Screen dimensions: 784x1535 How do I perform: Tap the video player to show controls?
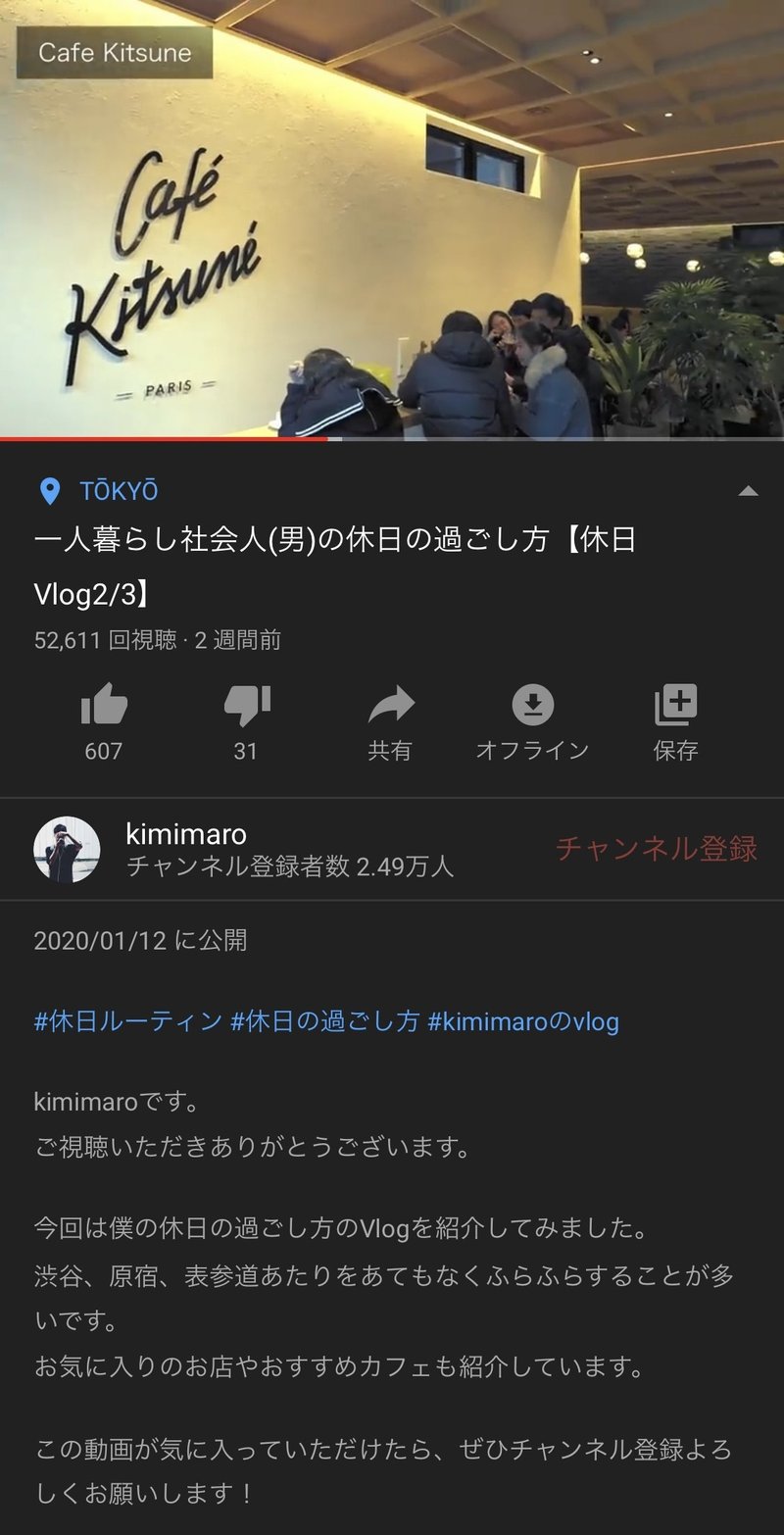click(392, 221)
